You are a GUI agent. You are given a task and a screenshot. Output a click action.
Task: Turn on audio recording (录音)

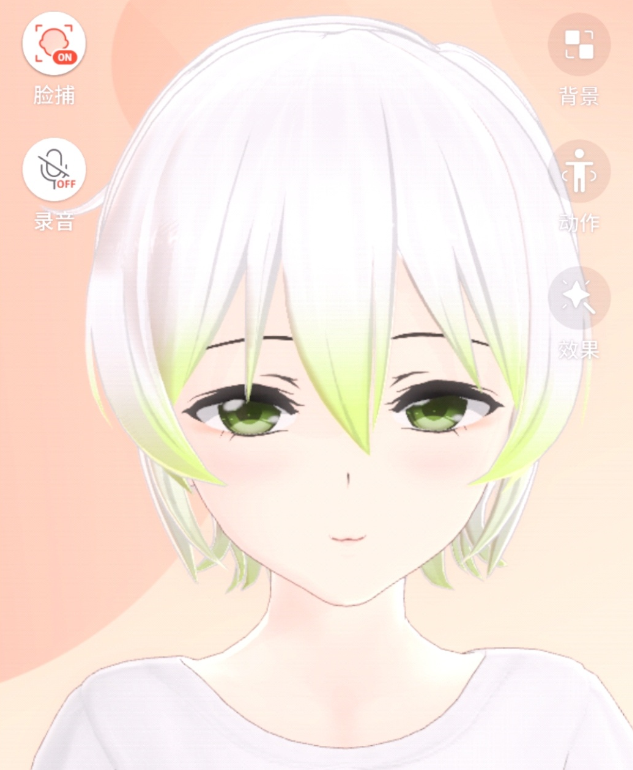point(54,169)
